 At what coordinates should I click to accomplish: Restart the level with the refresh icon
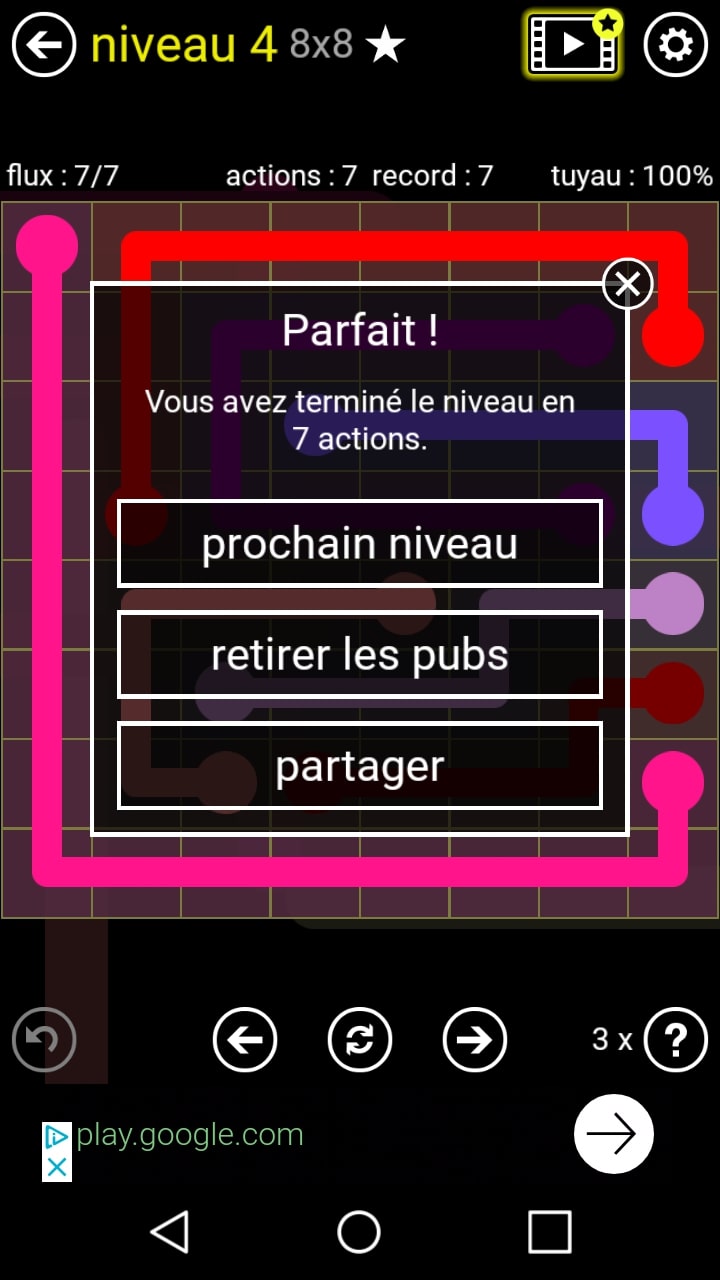(360, 1040)
